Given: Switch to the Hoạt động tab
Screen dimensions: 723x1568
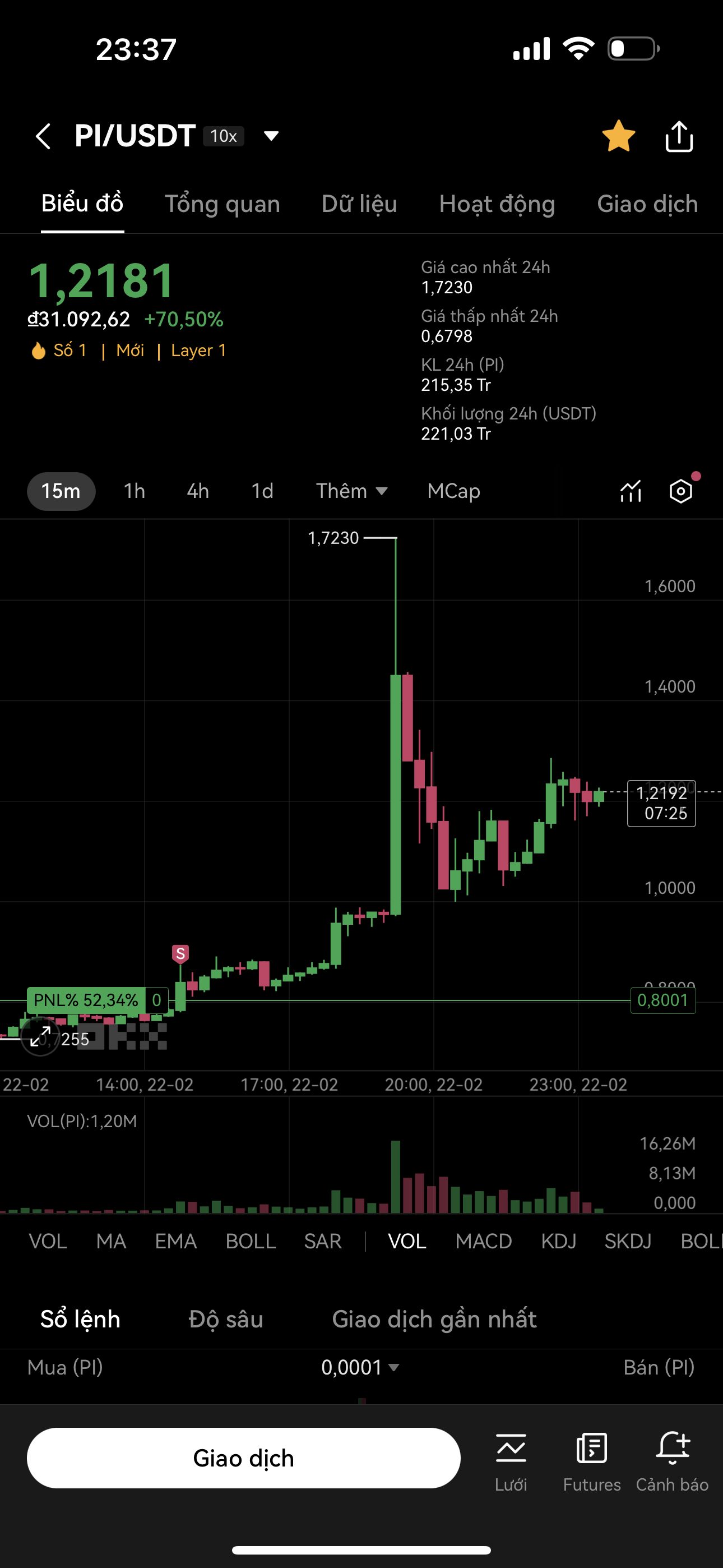Looking at the screenshot, I should [497, 204].
